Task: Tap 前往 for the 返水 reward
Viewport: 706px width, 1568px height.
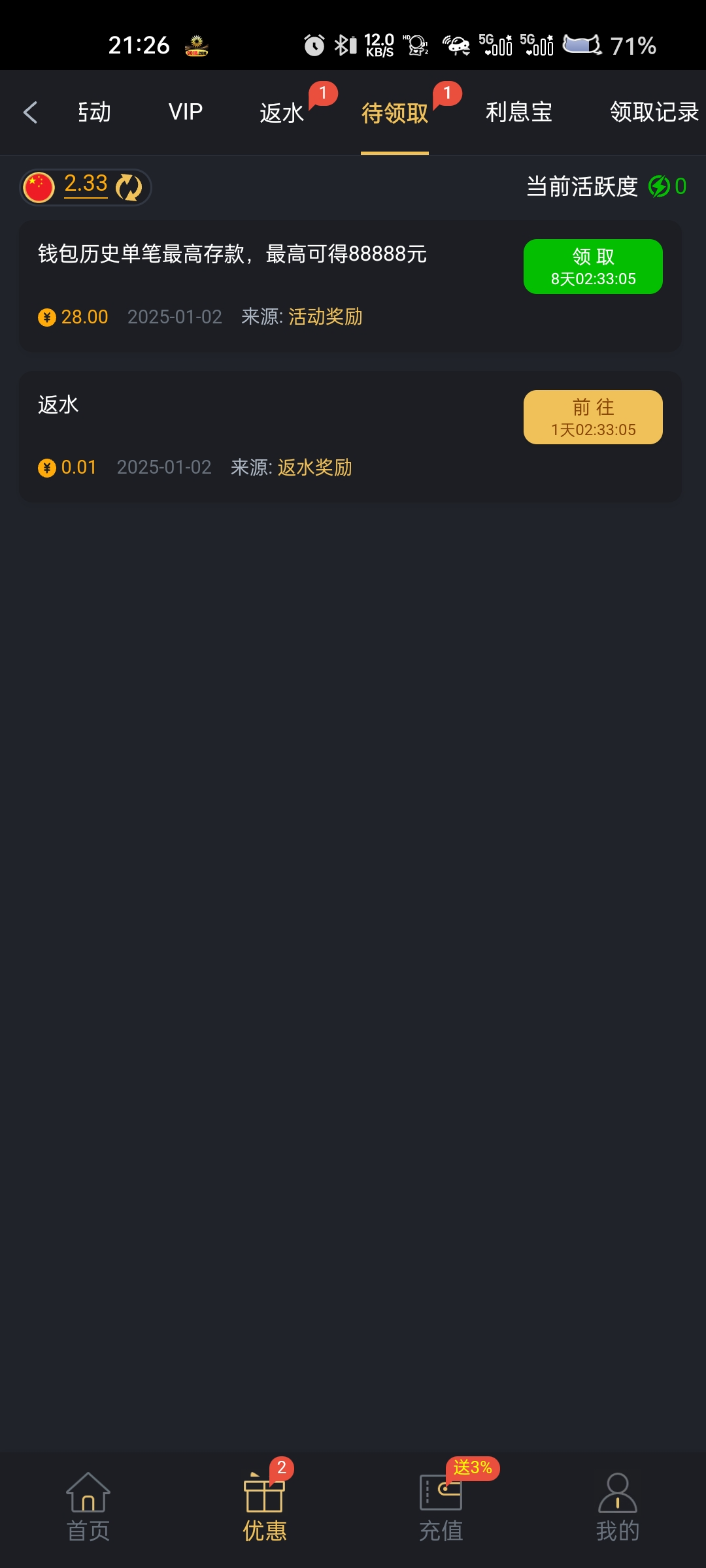Action: [x=592, y=417]
